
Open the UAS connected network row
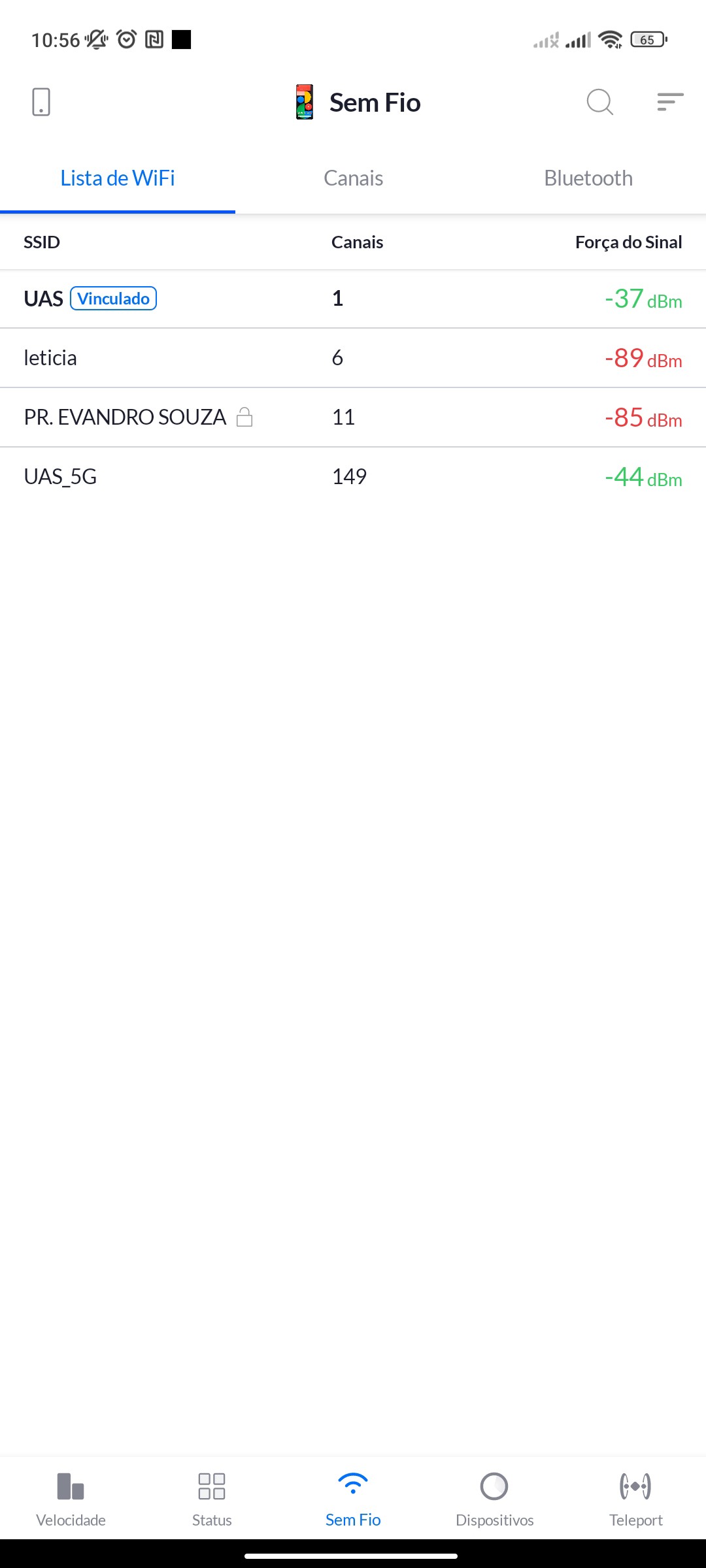point(353,299)
